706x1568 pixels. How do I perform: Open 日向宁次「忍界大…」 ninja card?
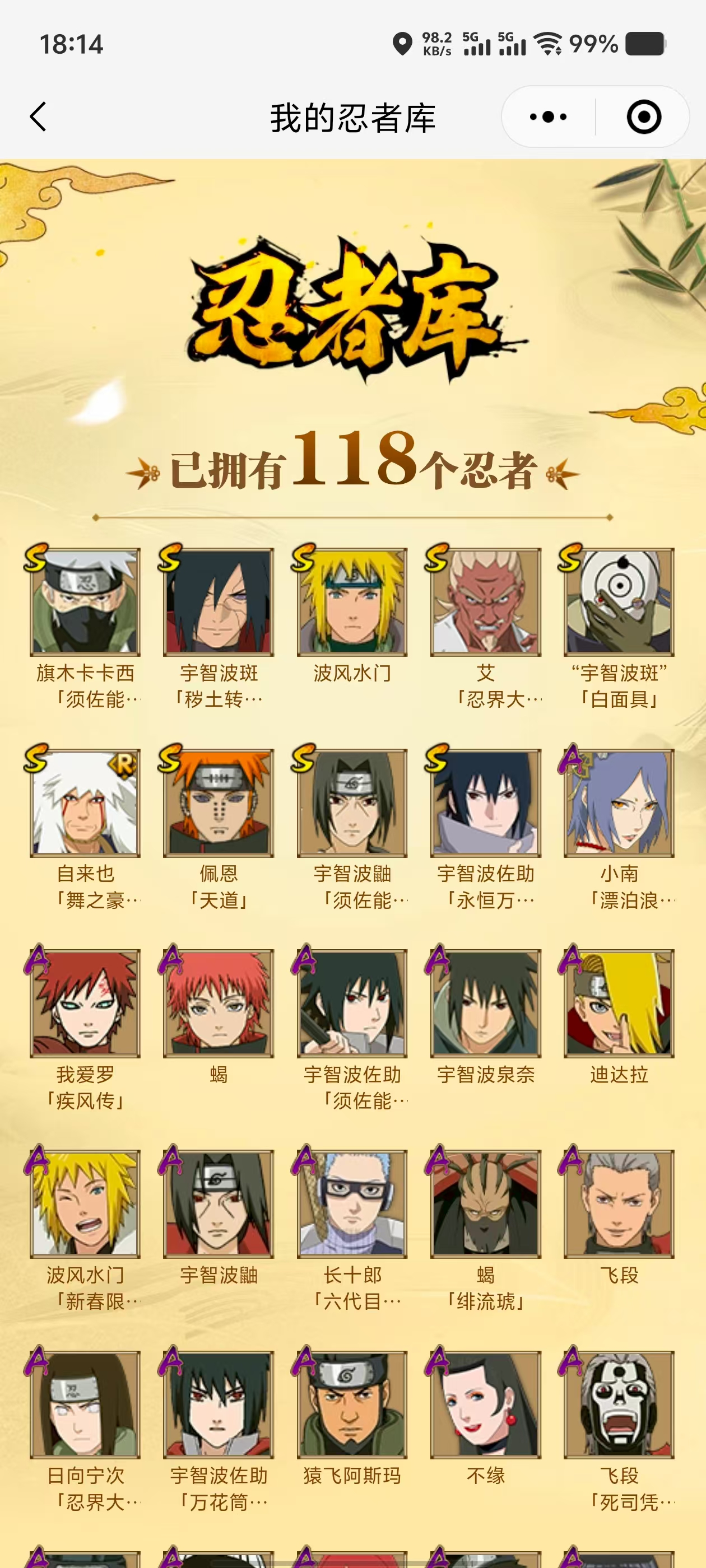[x=85, y=1404]
